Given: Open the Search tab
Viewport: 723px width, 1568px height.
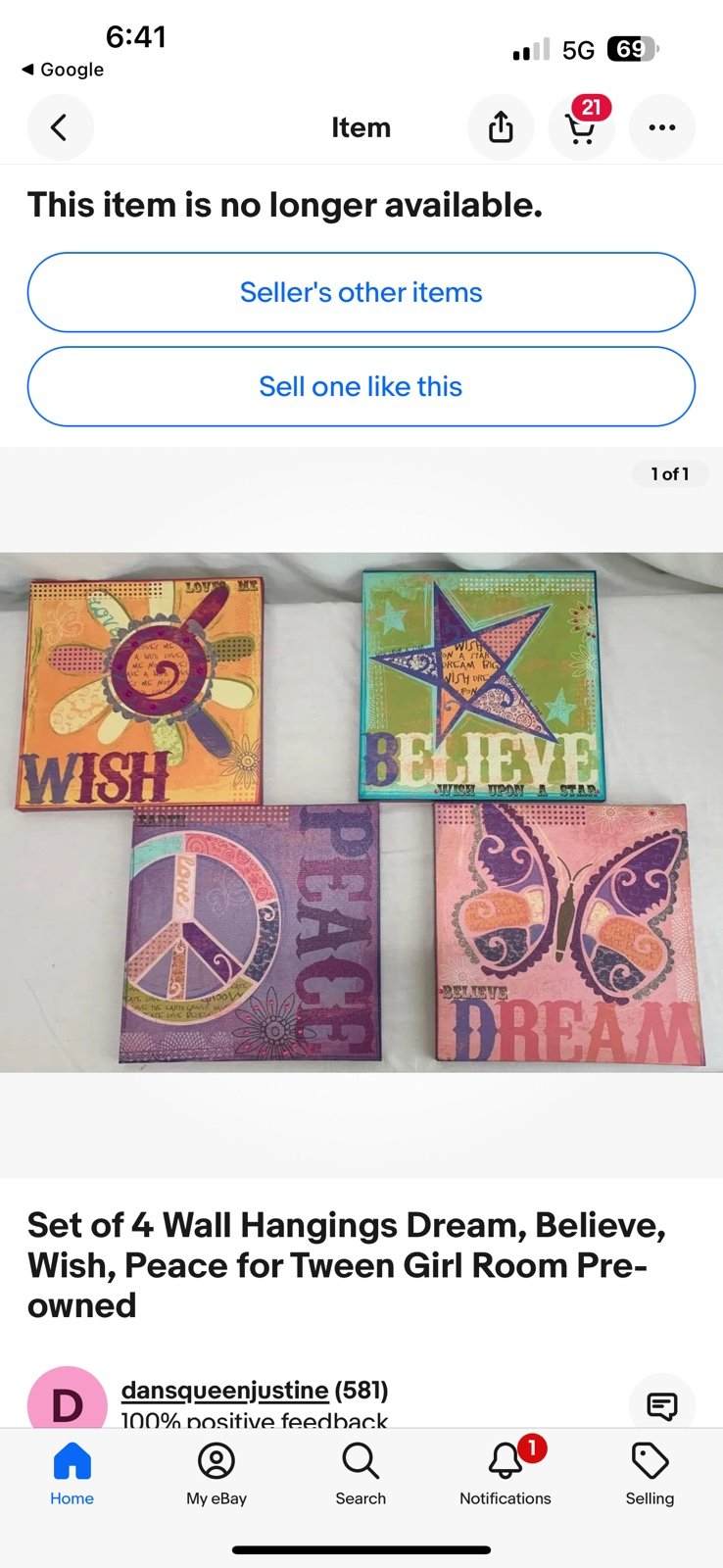Looking at the screenshot, I should pos(361,1473).
